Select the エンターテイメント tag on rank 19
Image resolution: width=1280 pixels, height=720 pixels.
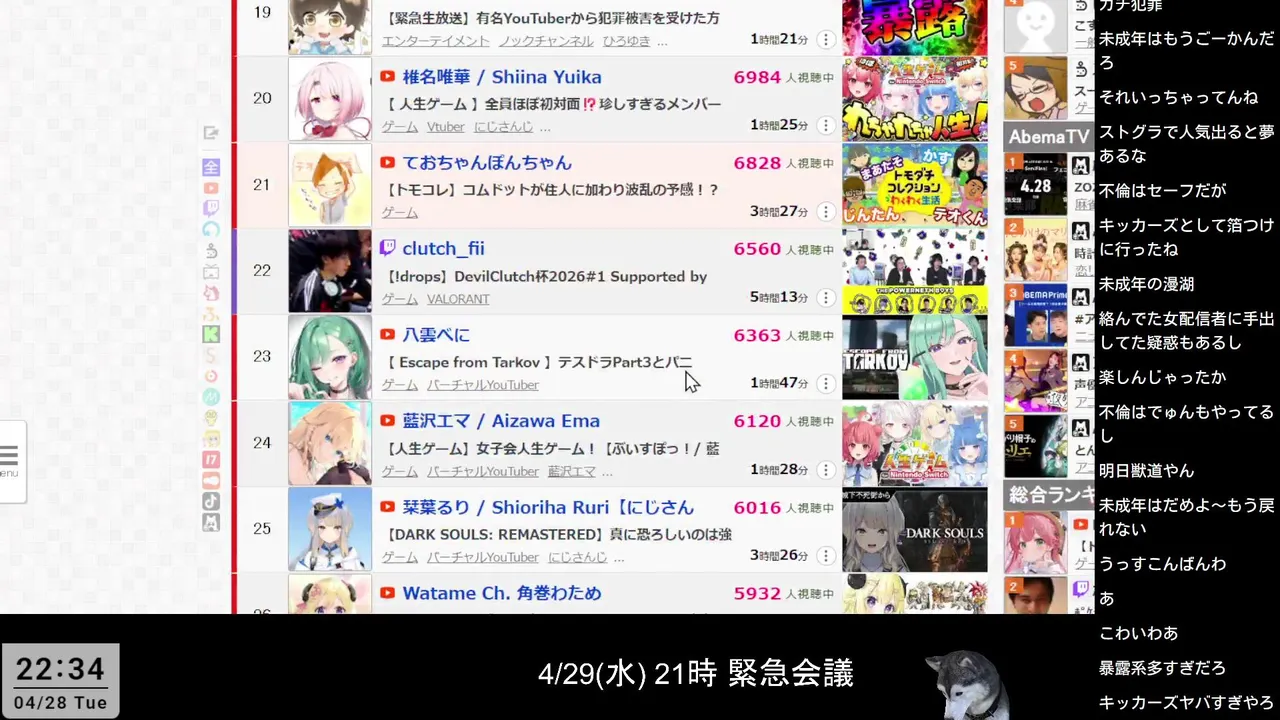click(436, 41)
